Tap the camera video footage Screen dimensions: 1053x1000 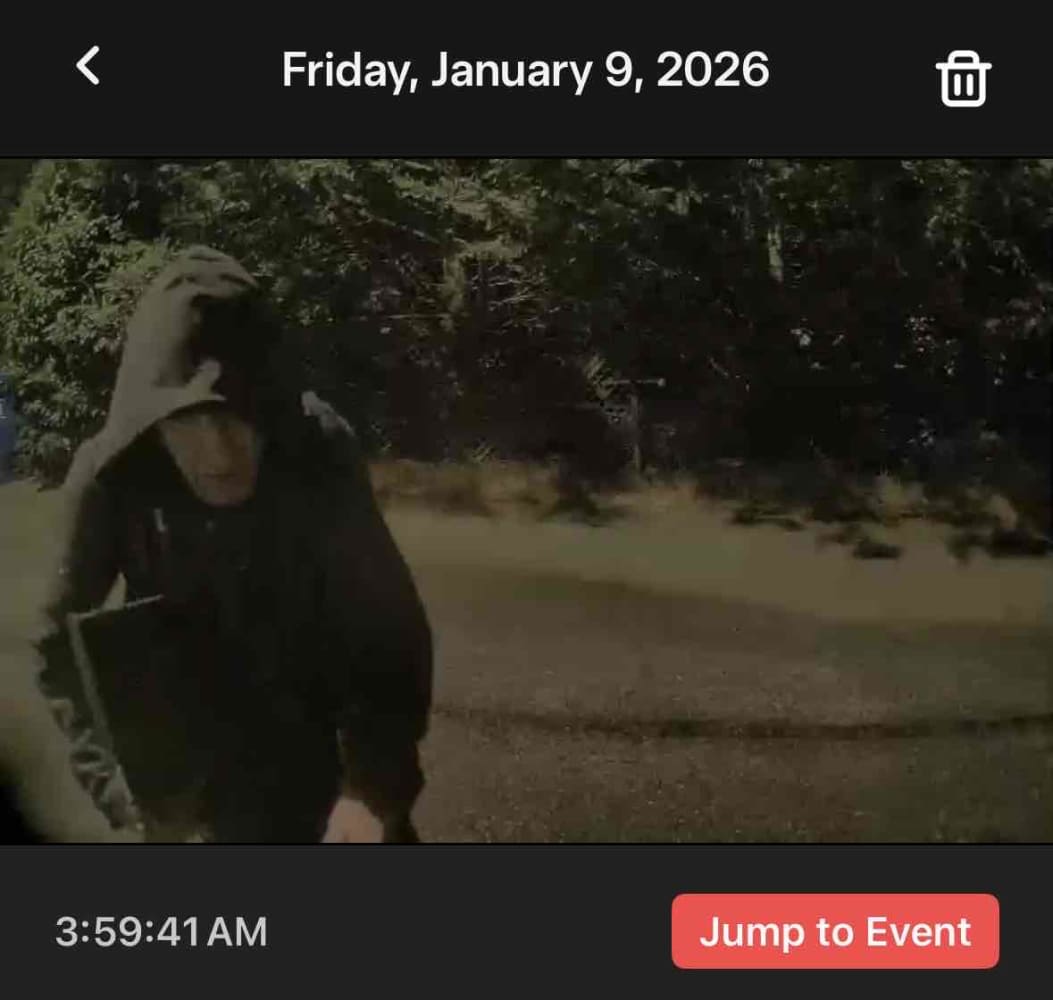pos(526,500)
